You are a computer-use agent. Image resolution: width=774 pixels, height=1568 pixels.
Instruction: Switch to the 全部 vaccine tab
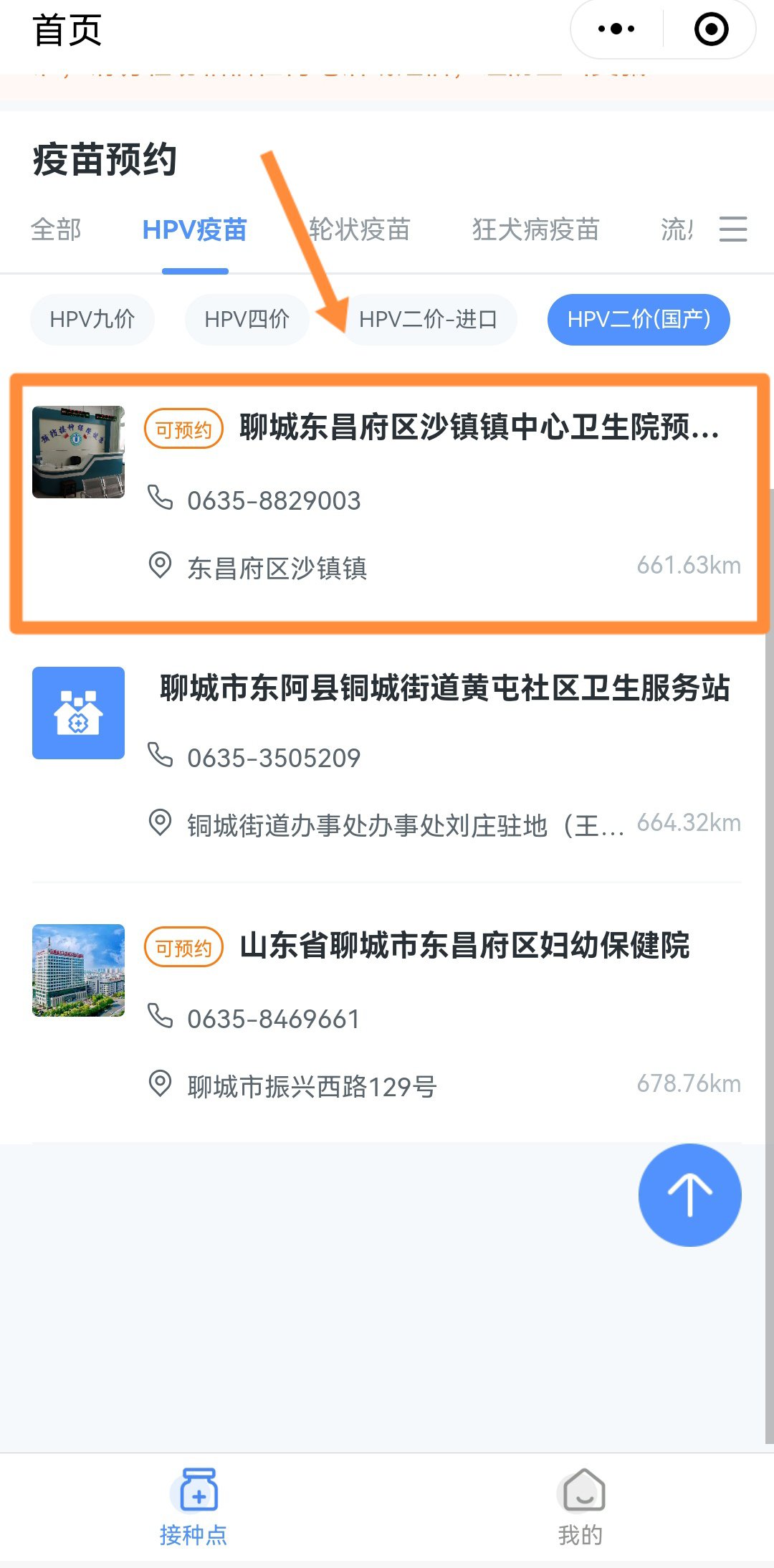56,230
